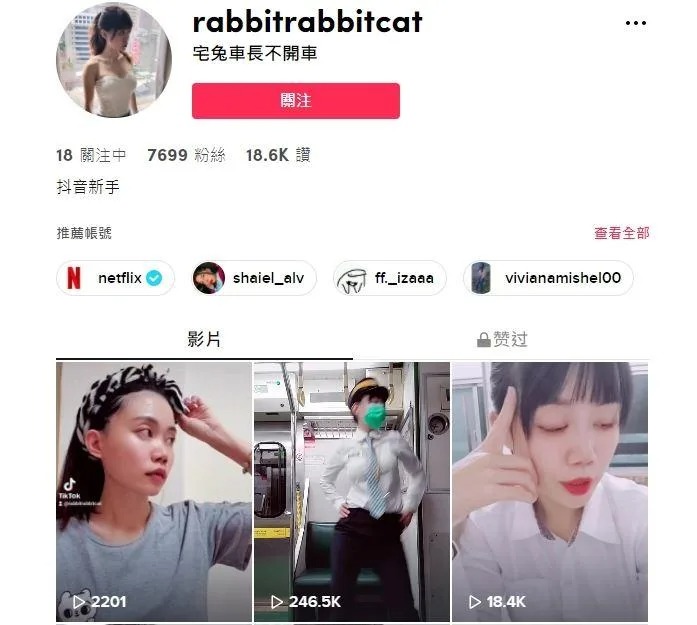Open rabbitrabbitcat's profile picture

tap(113, 60)
